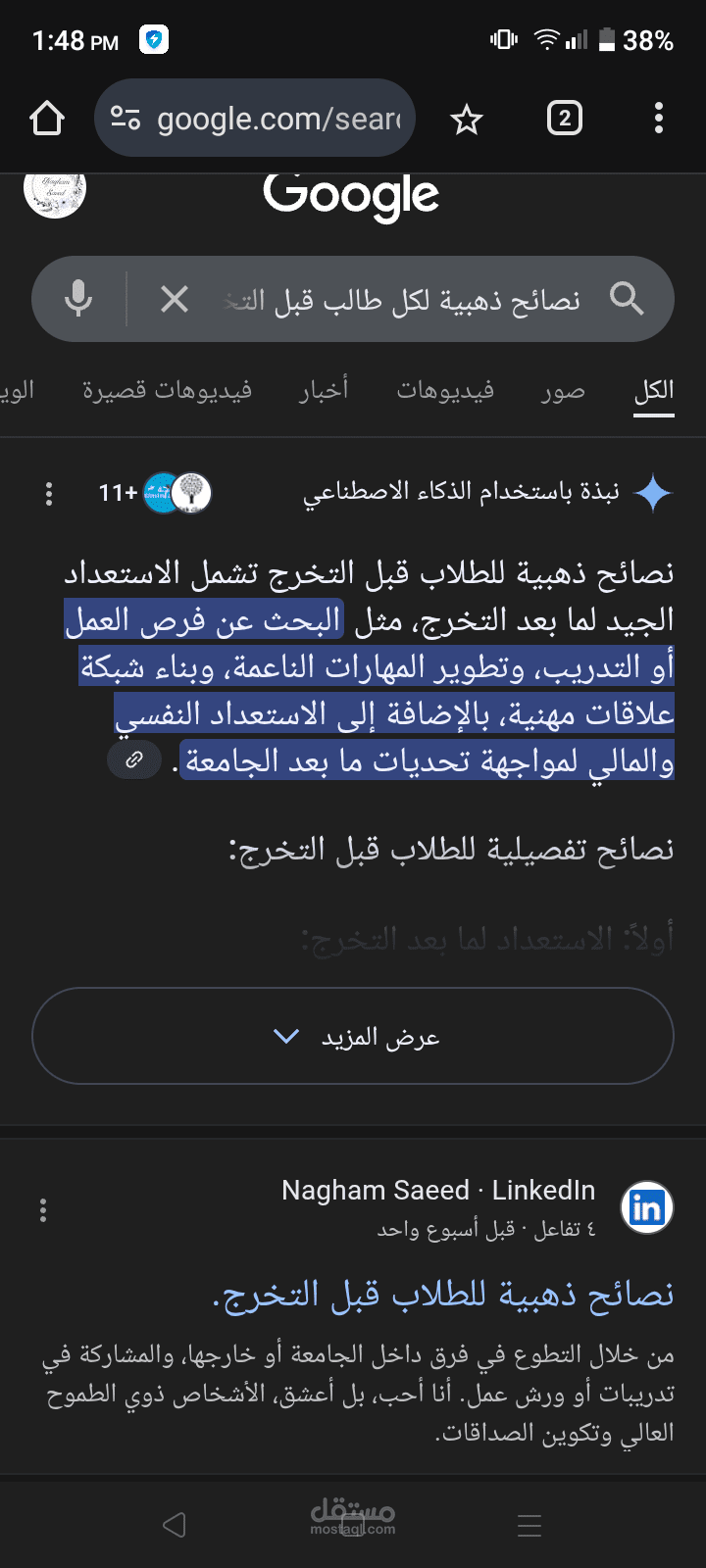
Task: Edit the search query text field
Action: click(x=402, y=299)
